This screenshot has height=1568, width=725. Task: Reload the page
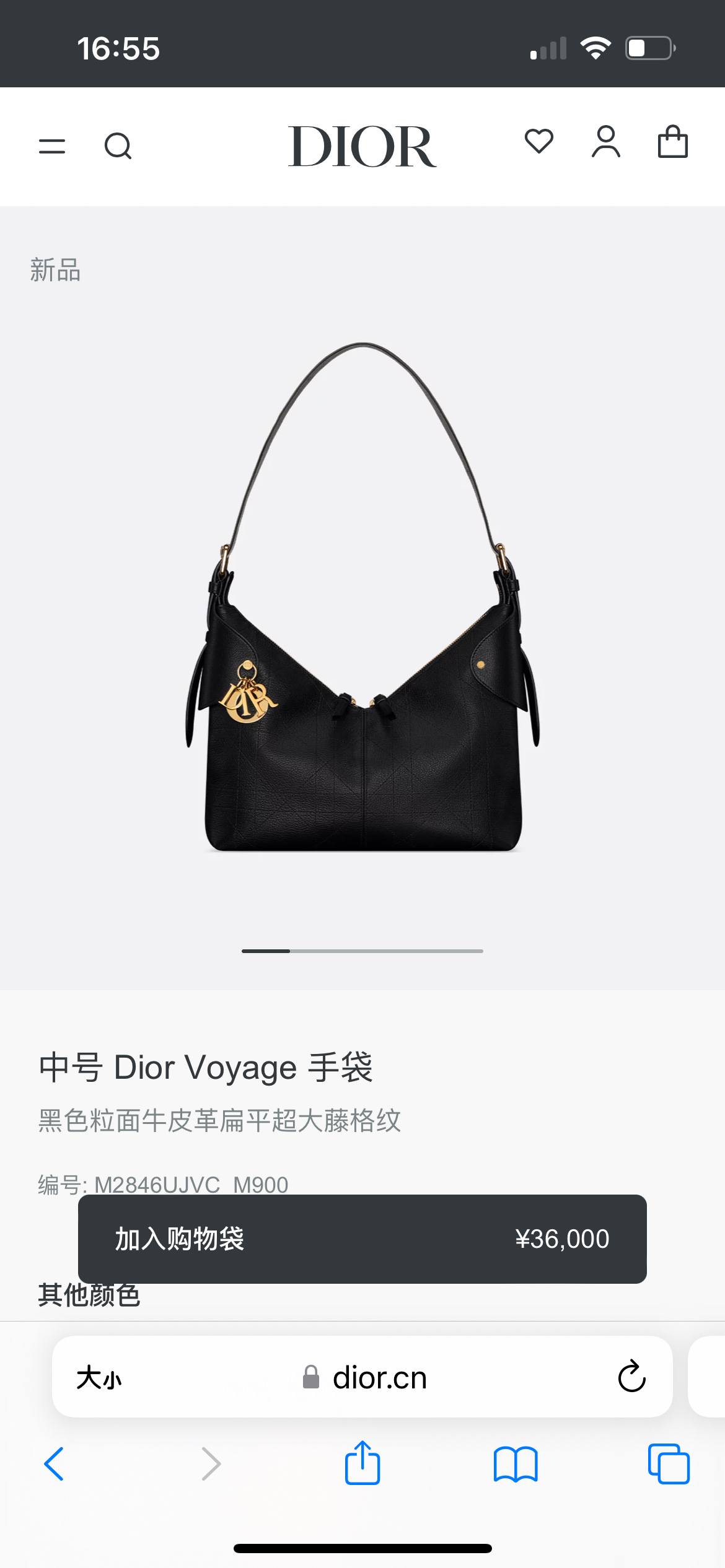coord(631,1377)
